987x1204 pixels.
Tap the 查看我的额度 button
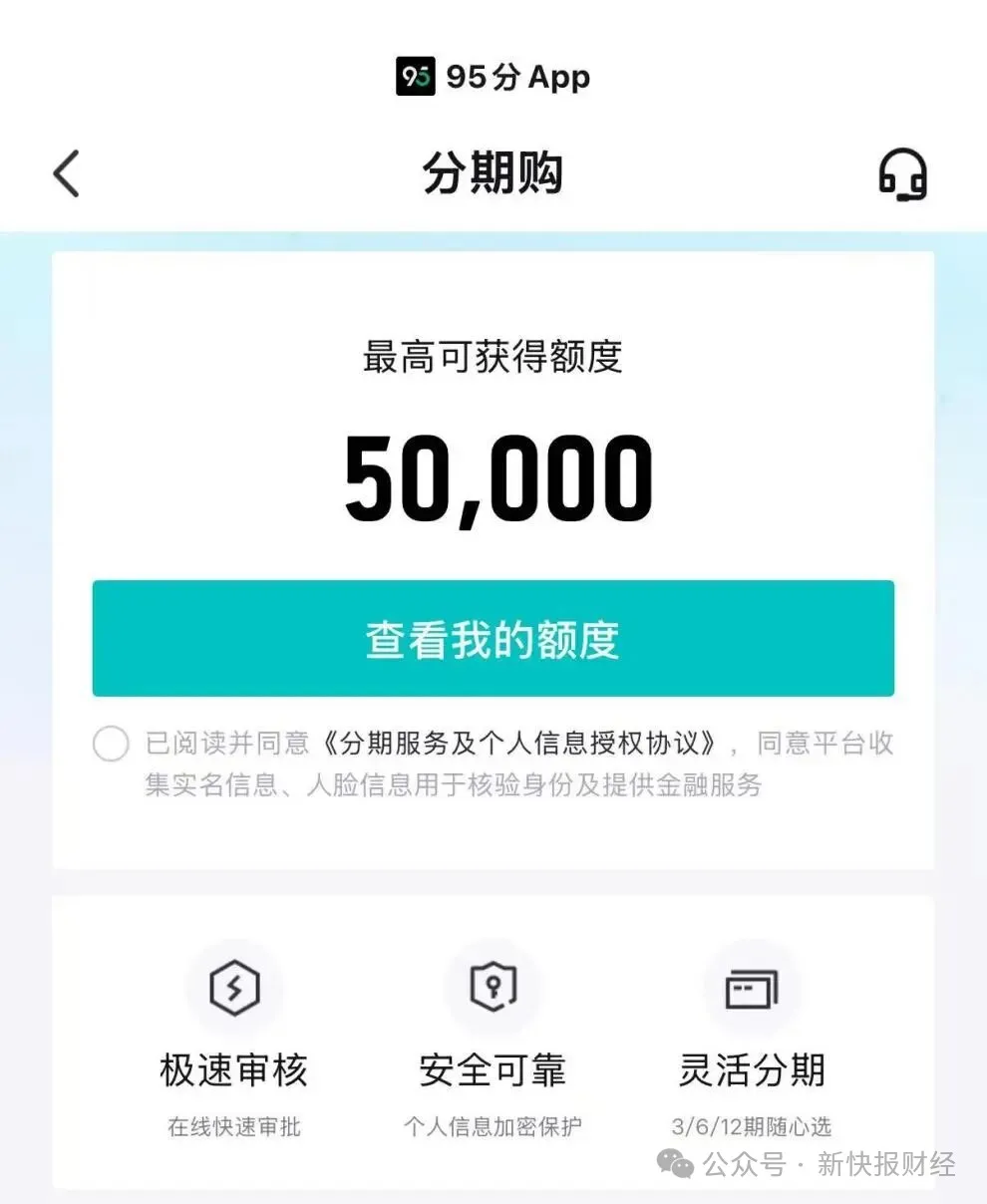point(493,639)
